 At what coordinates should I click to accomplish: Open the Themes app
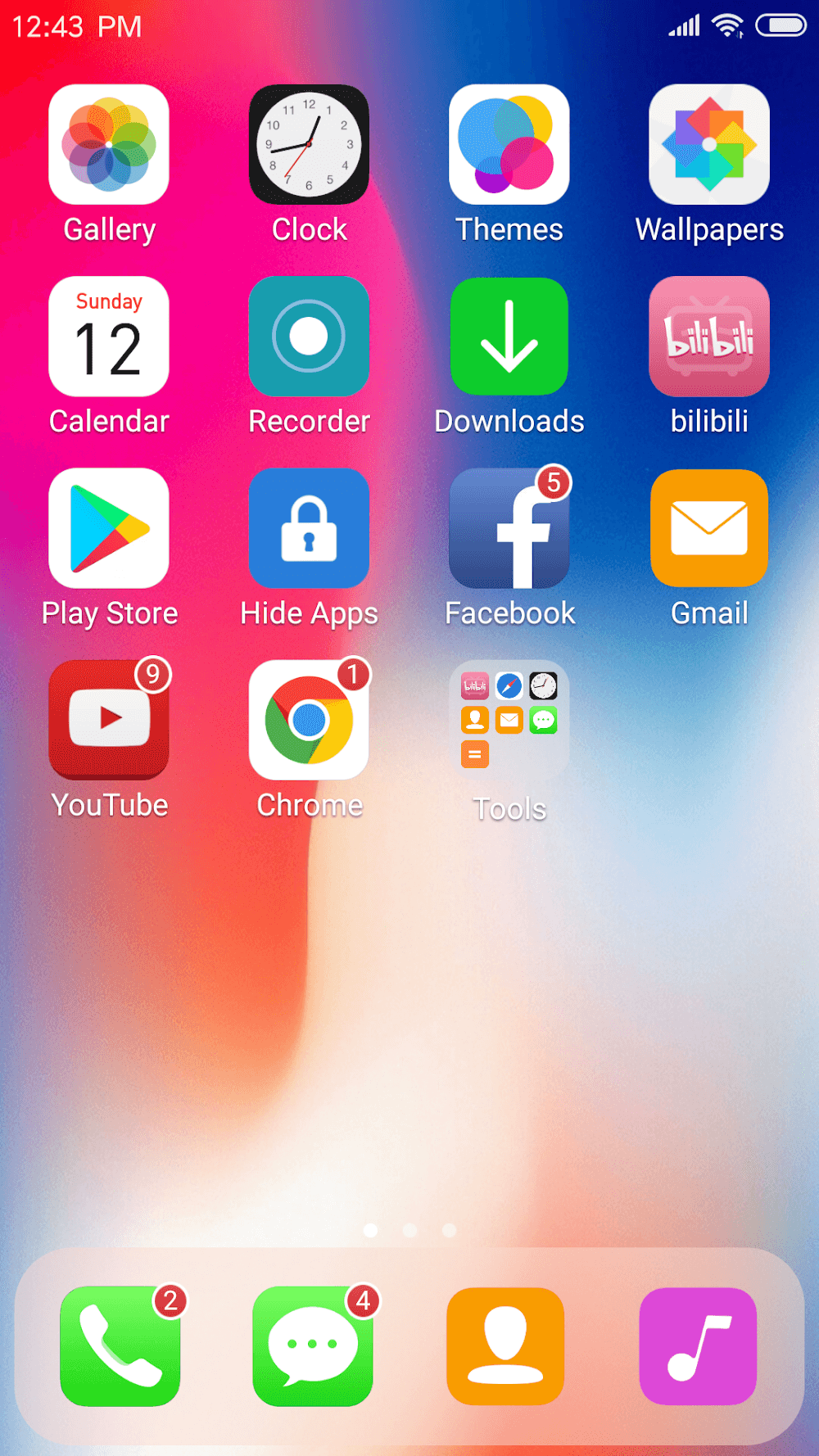tap(509, 145)
